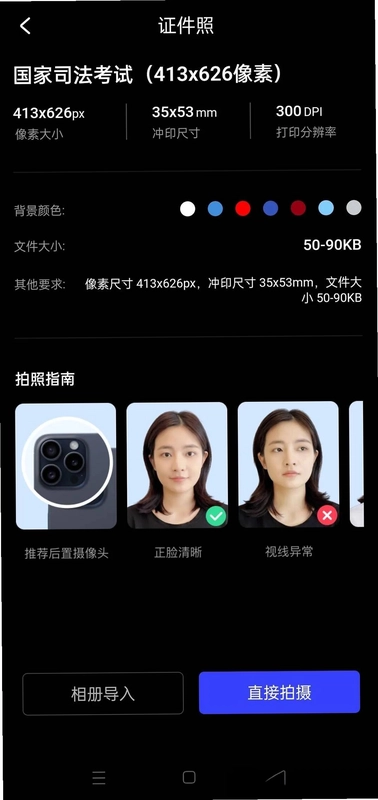378x800 pixels.
Task: Select the light blue background color
Action: coord(326,208)
